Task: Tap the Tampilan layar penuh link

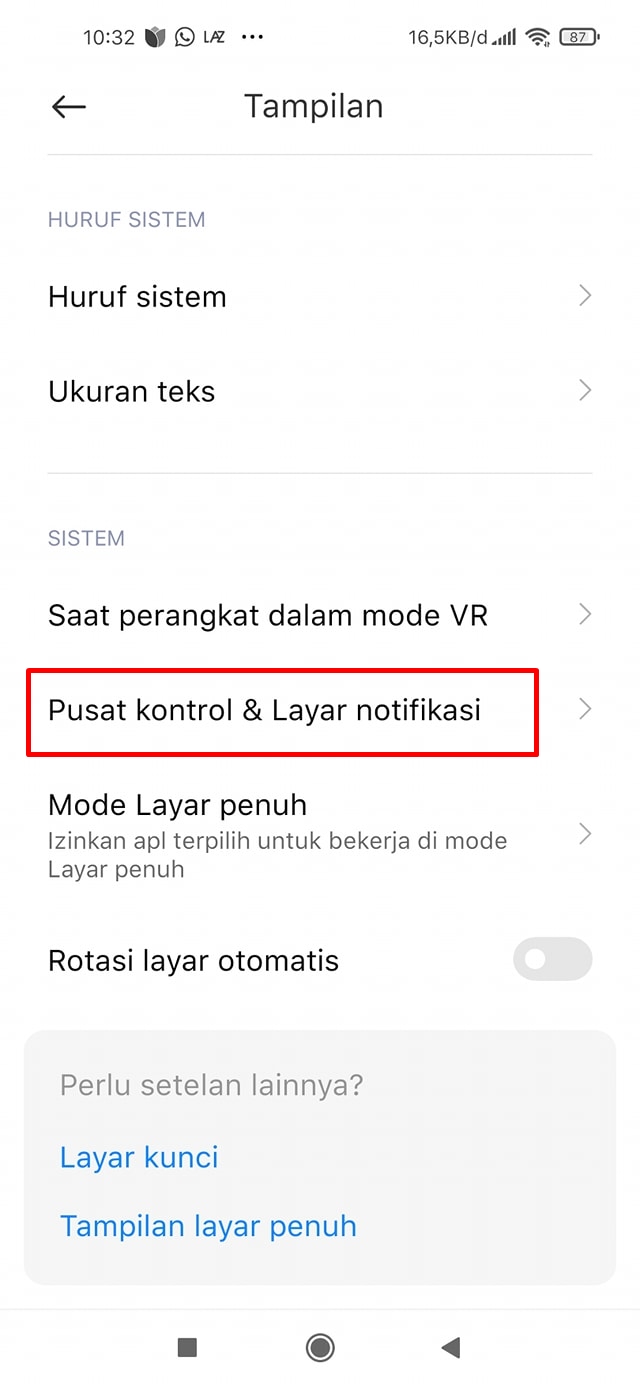Action: [208, 1226]
